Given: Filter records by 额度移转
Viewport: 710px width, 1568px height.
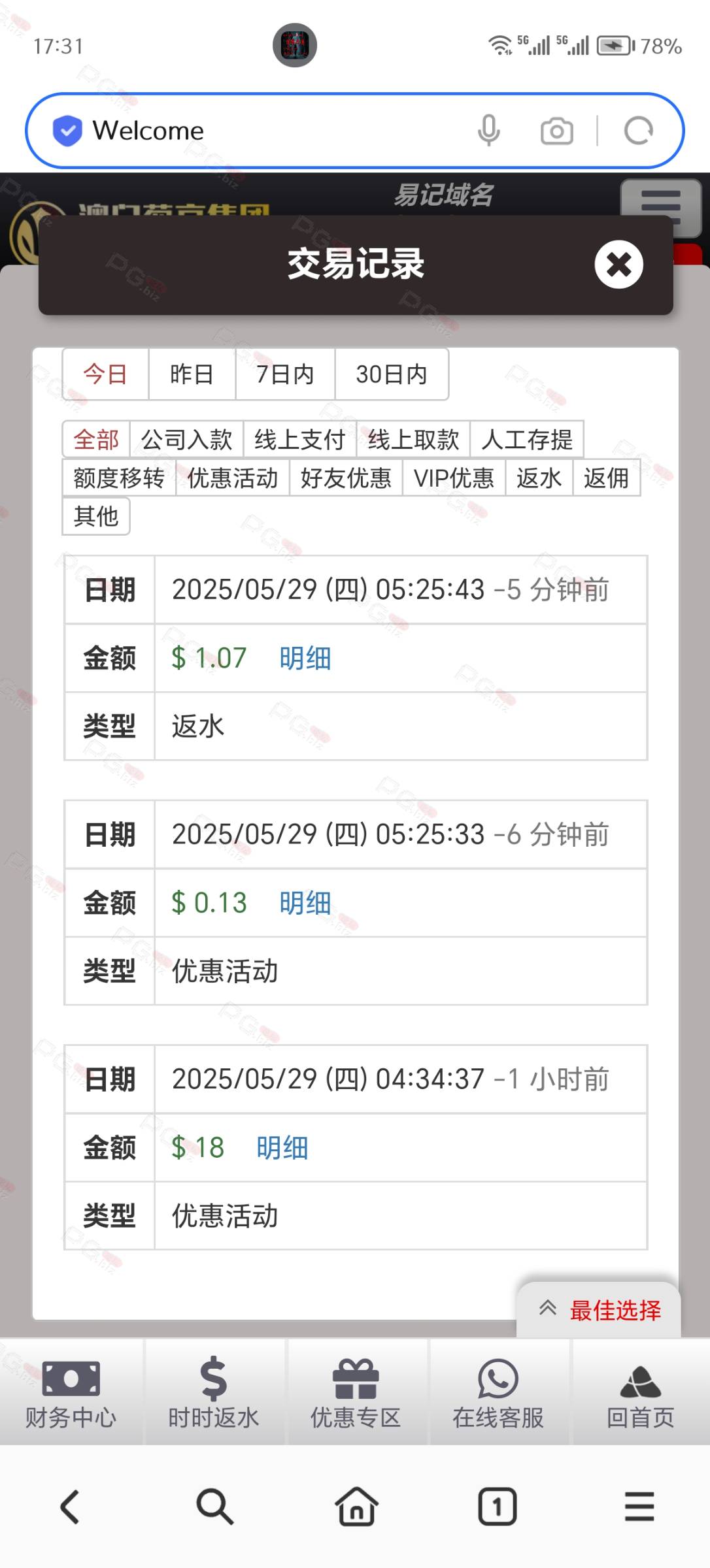Looking at the screenshot, I should pos(119,478).
